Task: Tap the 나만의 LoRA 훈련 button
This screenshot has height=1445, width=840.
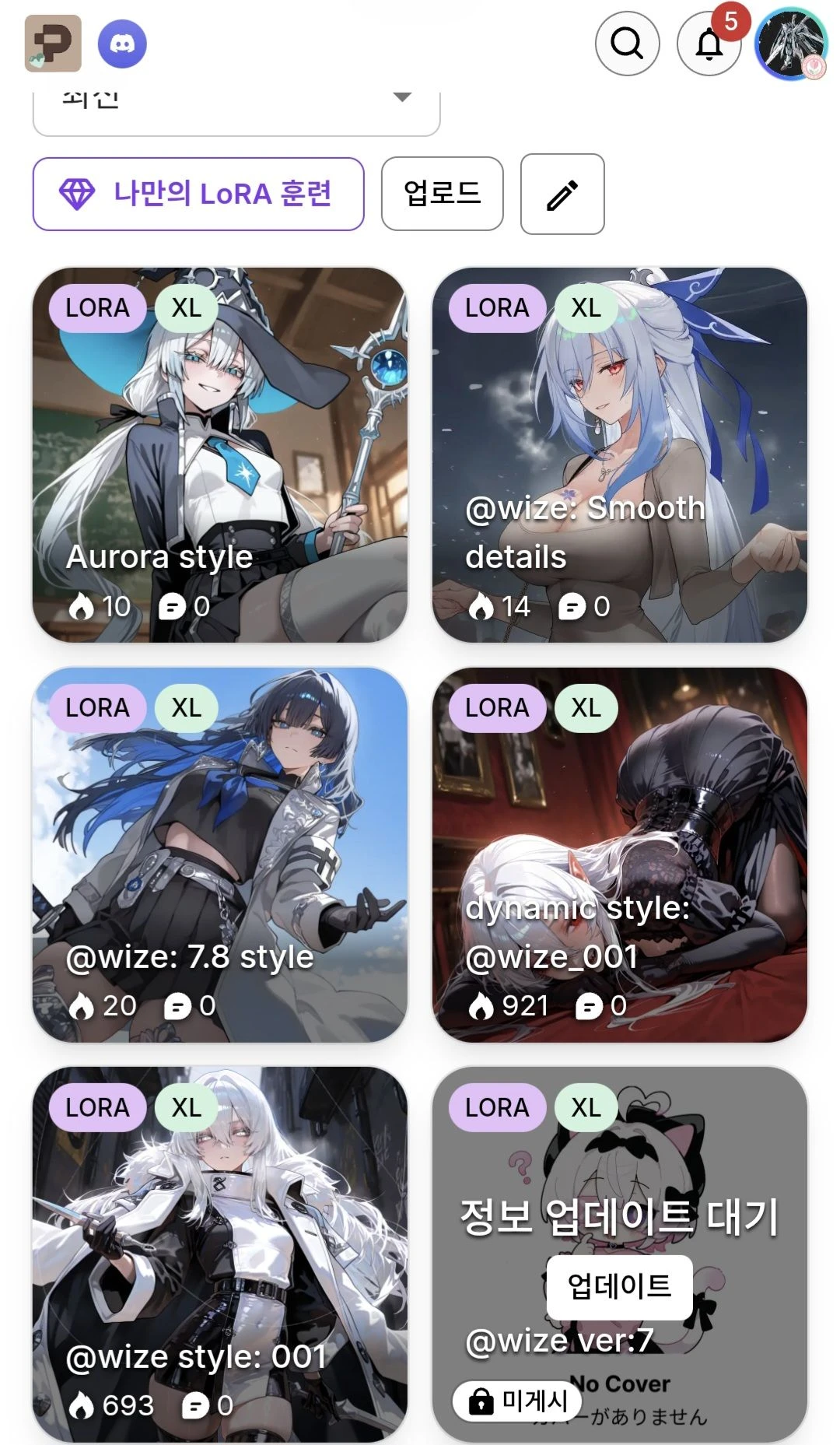Action: 198,194
